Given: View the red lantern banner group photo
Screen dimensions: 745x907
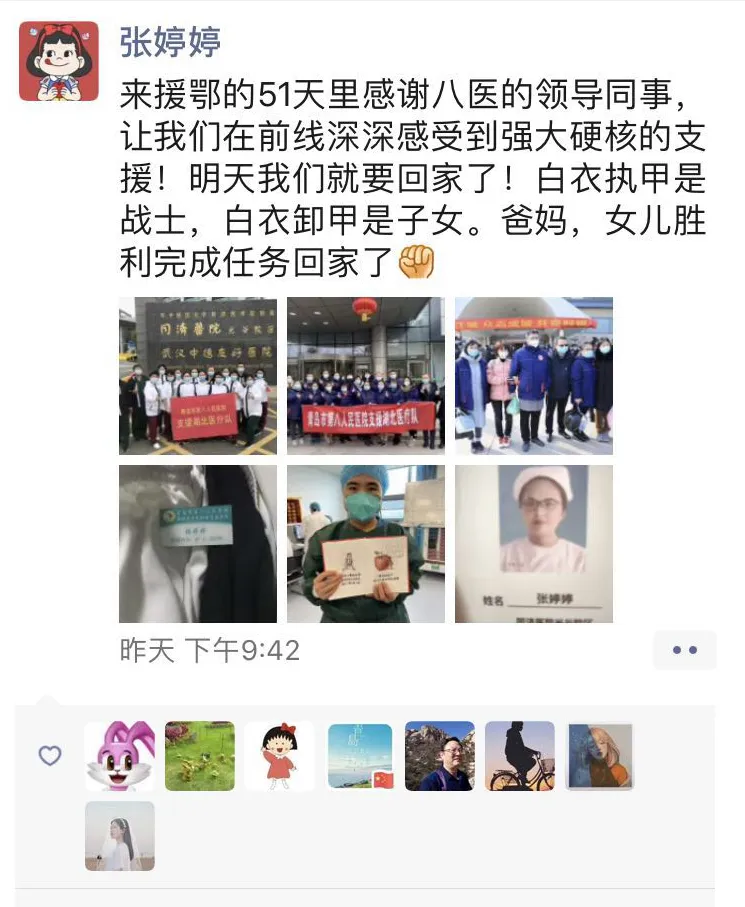Looking at the screenshot, I should 366,376.
